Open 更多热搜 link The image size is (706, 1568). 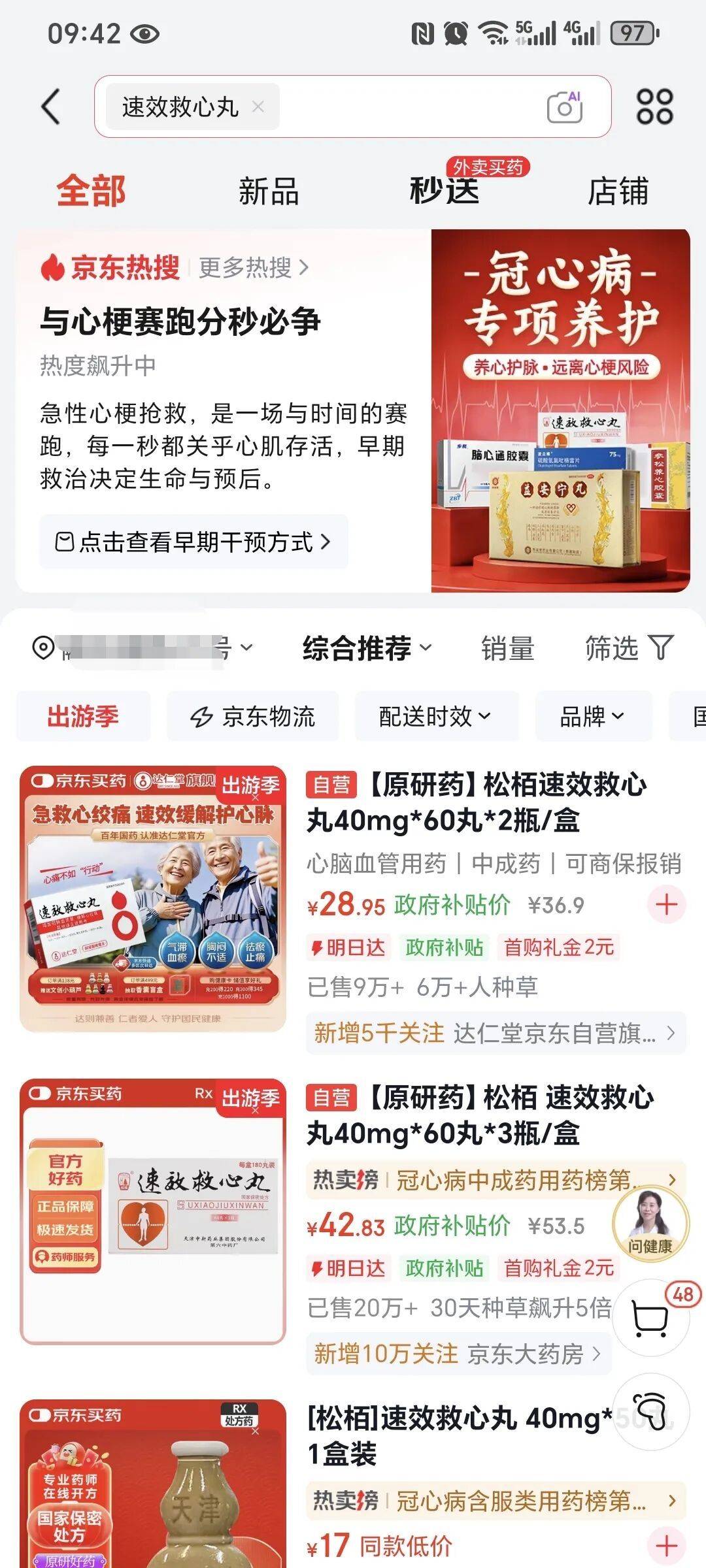coord(253,267)
